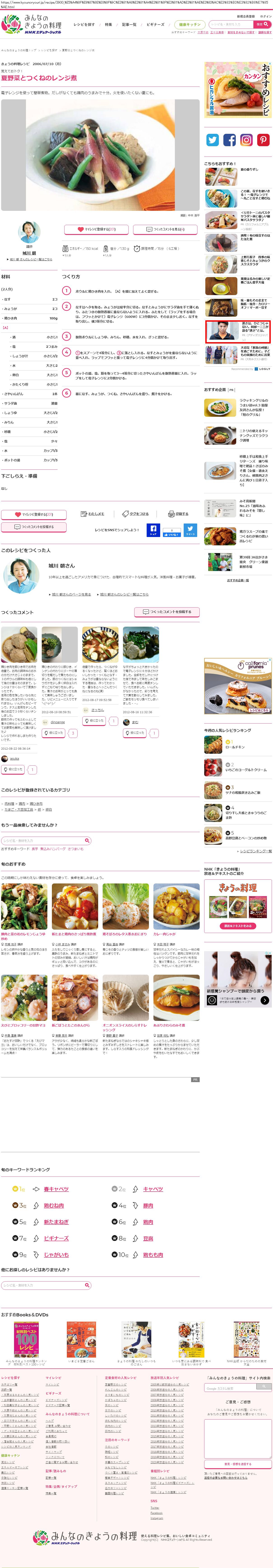This screenshot has height=1568, width=273.
Task: Switch to the ビギナーズ navigation item
Action: (155, 24)
